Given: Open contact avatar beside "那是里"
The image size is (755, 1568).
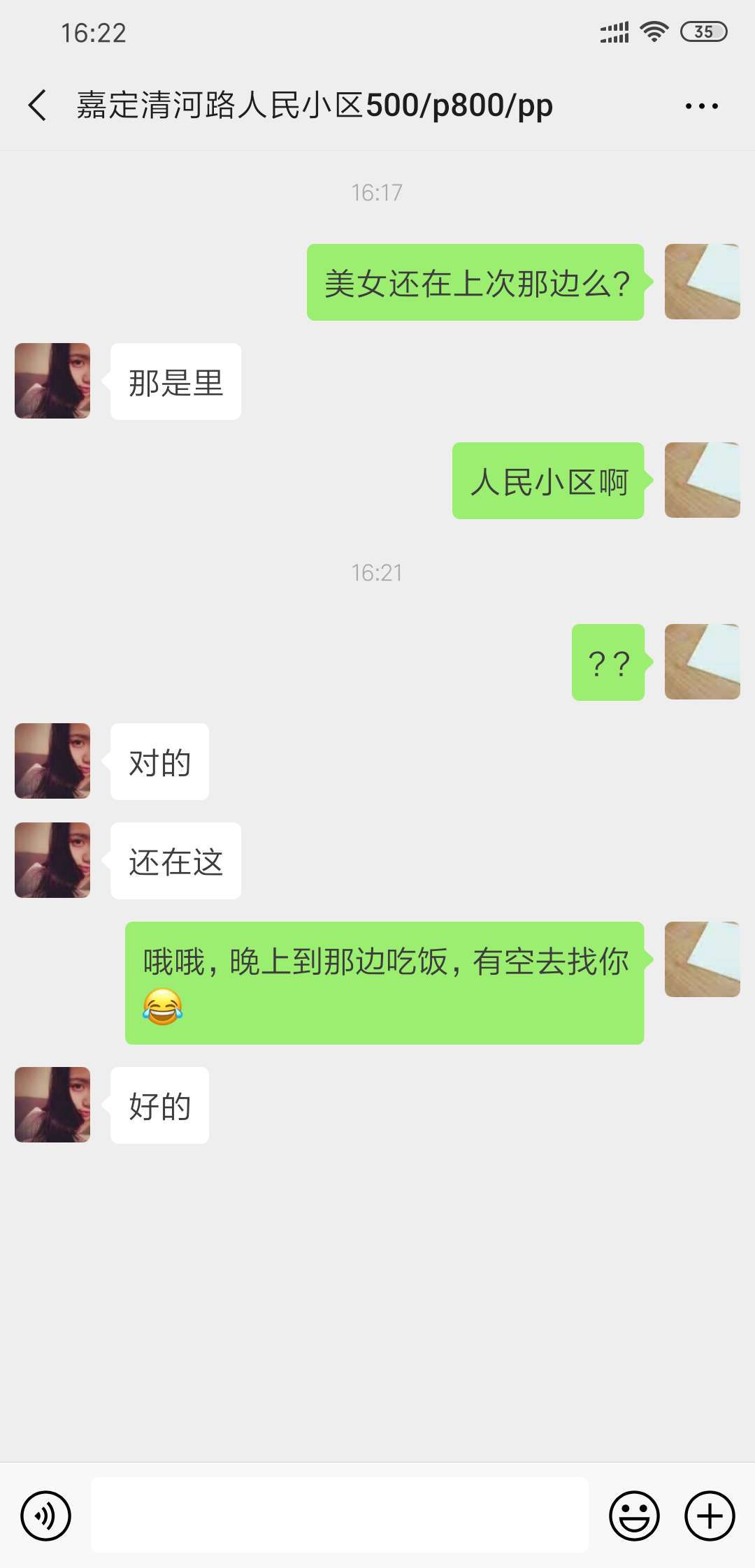Looking at the screenshot, I should pos(52,381).
